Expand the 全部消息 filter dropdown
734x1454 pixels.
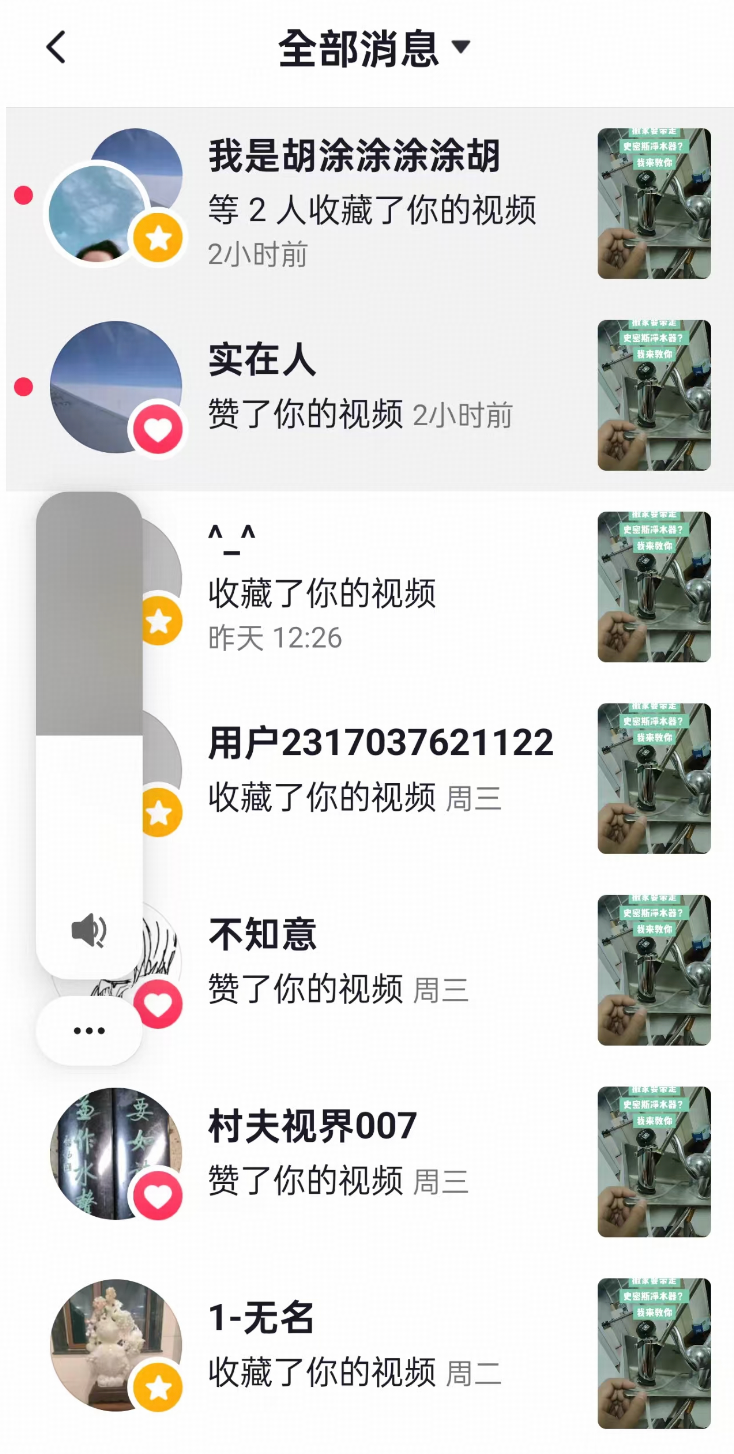pyautogui.click(x=374, y=48)
